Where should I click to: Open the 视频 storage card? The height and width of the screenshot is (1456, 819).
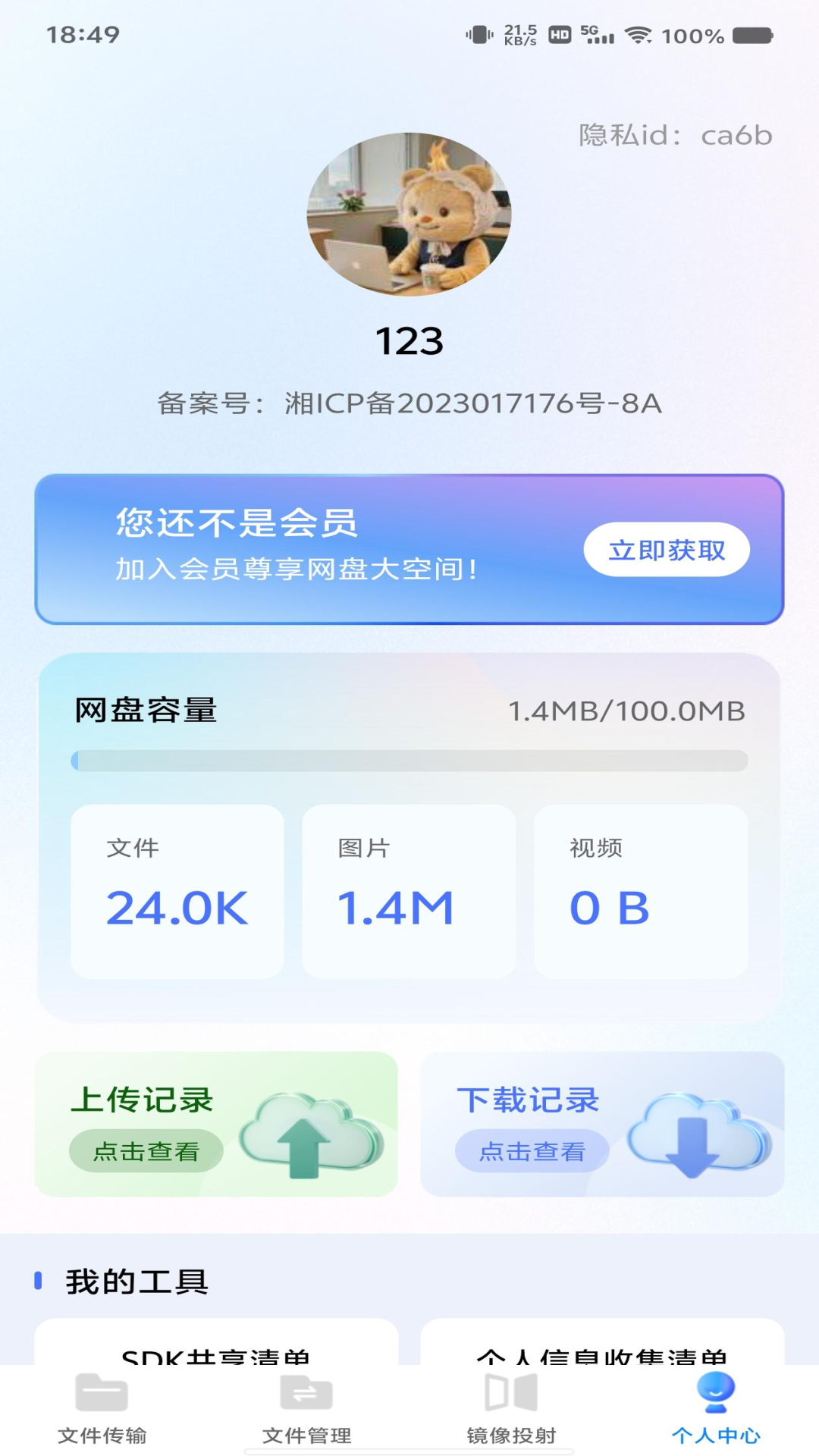(641, 891)
